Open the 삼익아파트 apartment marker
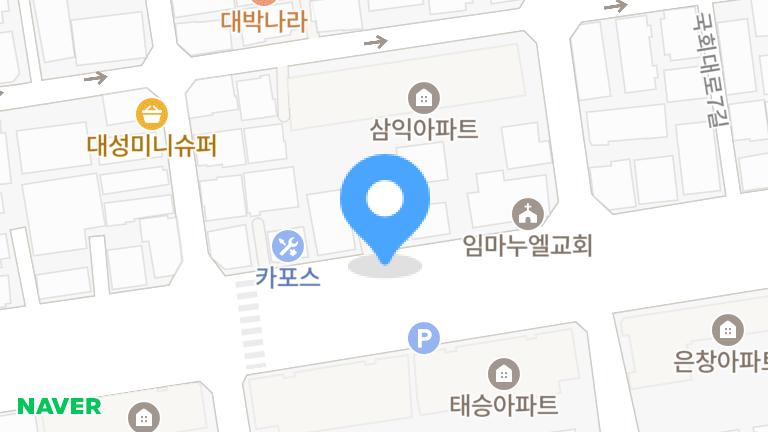 click(424, 98)
